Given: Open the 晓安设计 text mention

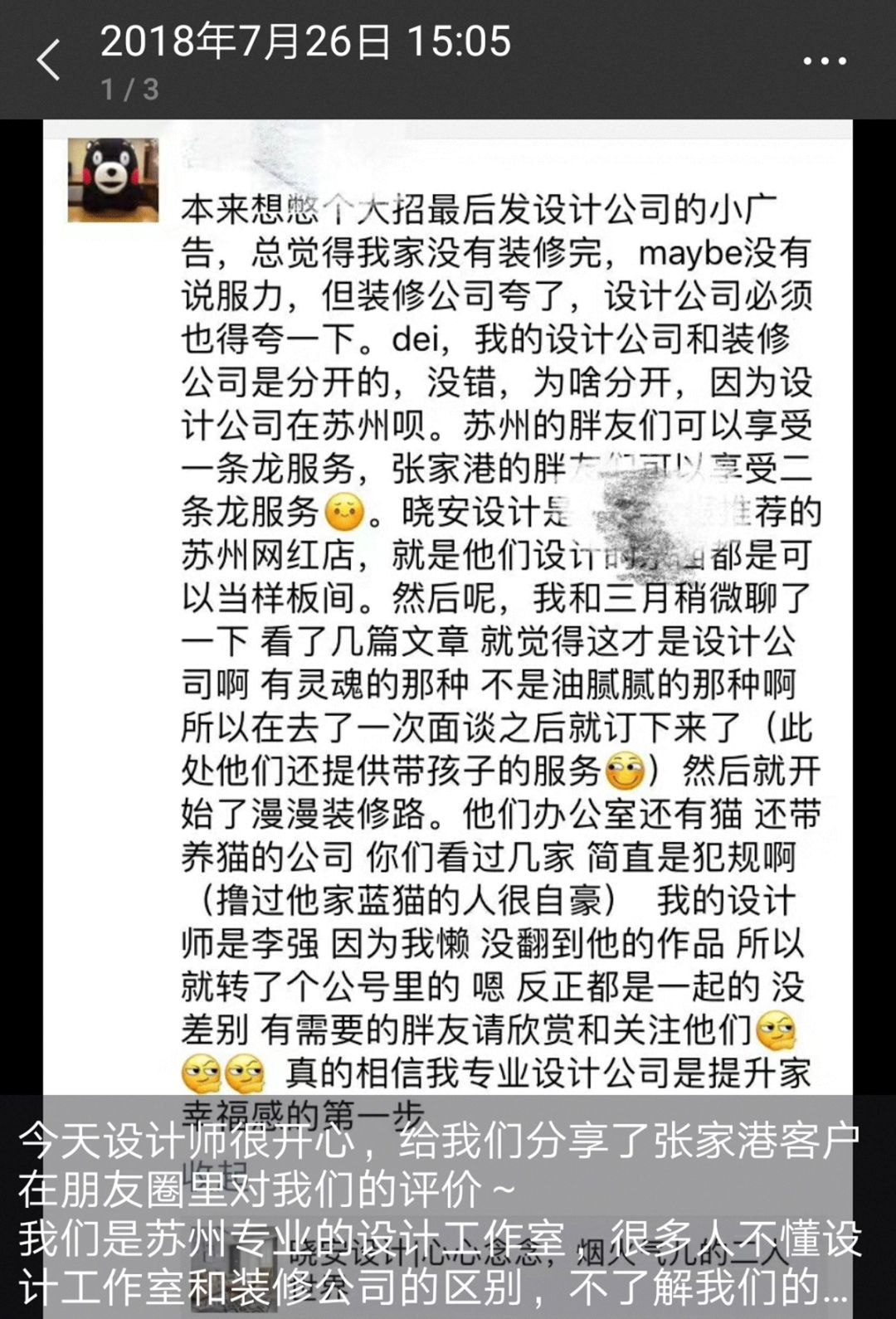Looking at the screenshot, I should (473, 516).
